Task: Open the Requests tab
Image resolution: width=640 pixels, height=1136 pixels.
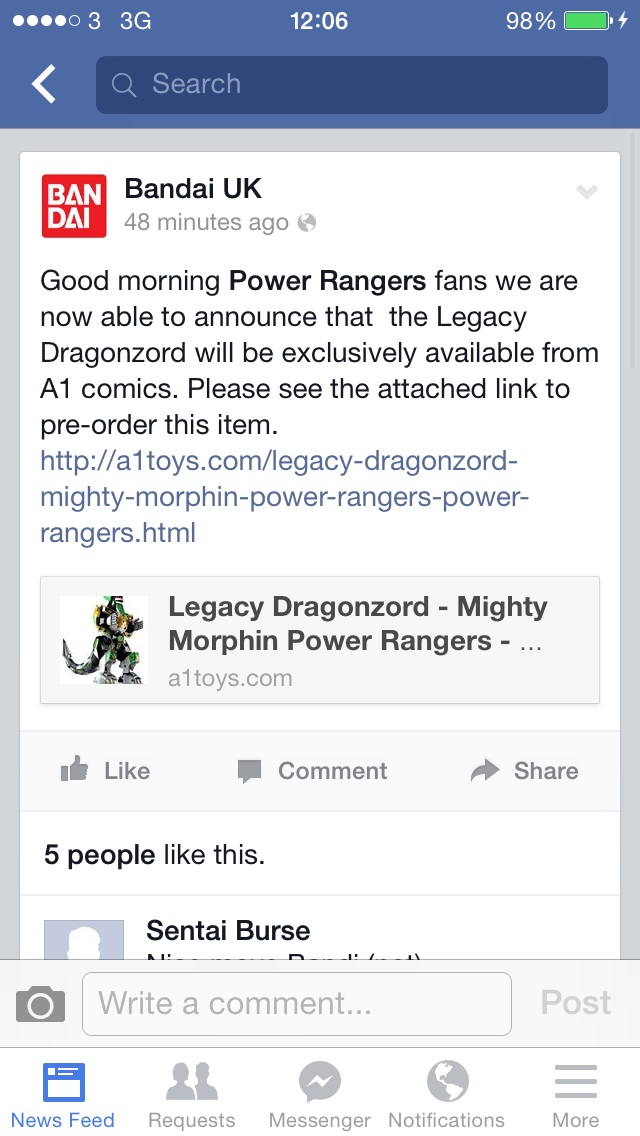Action: tap(191, 1093)
